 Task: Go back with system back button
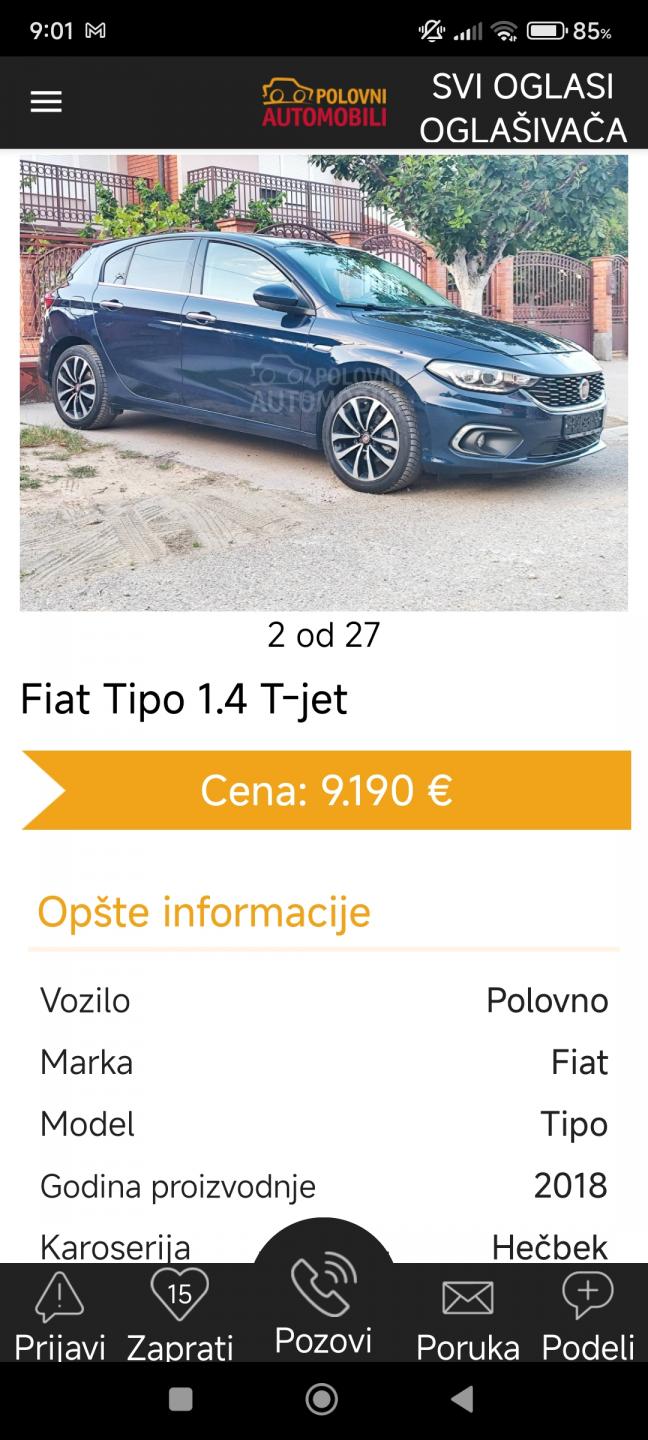click(x=462, y=1399)
